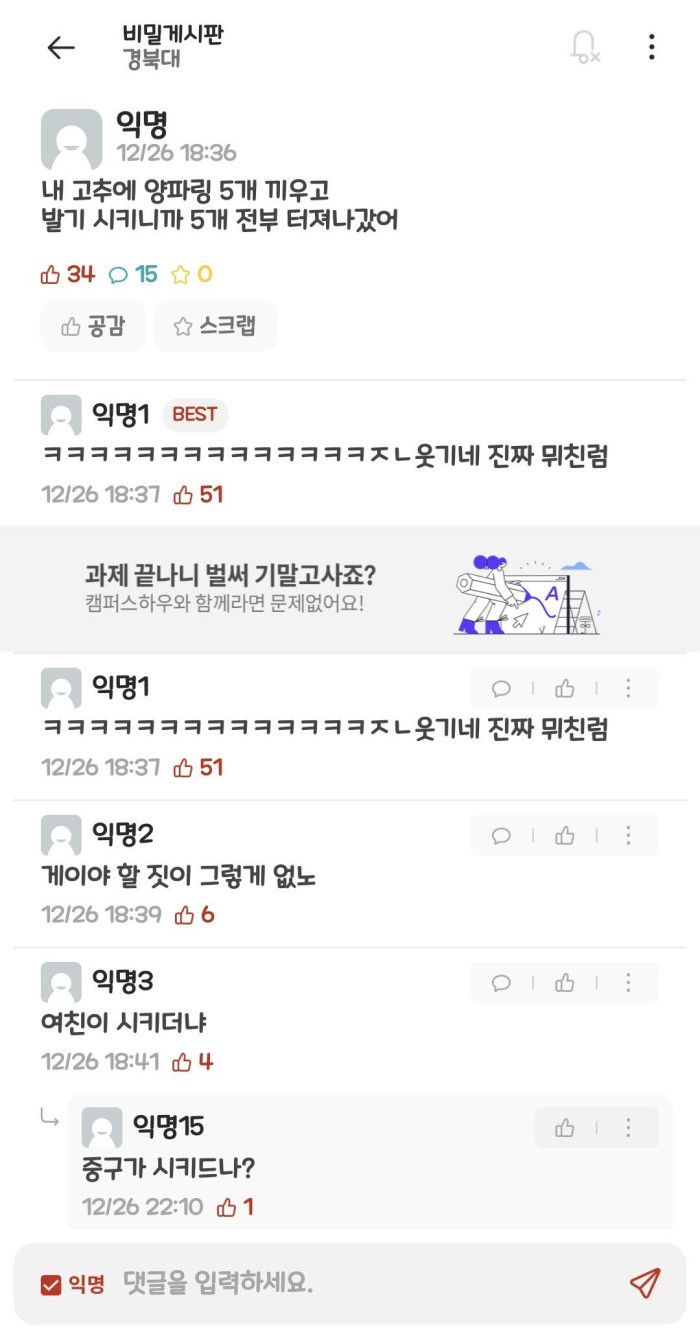Like 익명3's comment

pos(565,982)
